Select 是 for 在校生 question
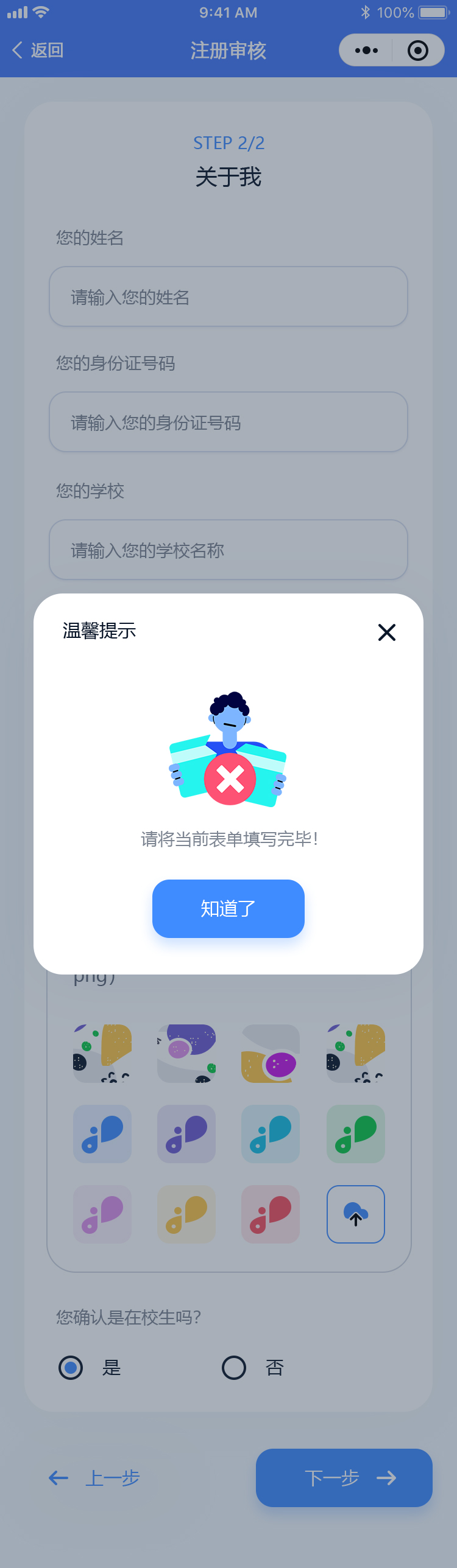457x1568 pixels. (71, 1367)
